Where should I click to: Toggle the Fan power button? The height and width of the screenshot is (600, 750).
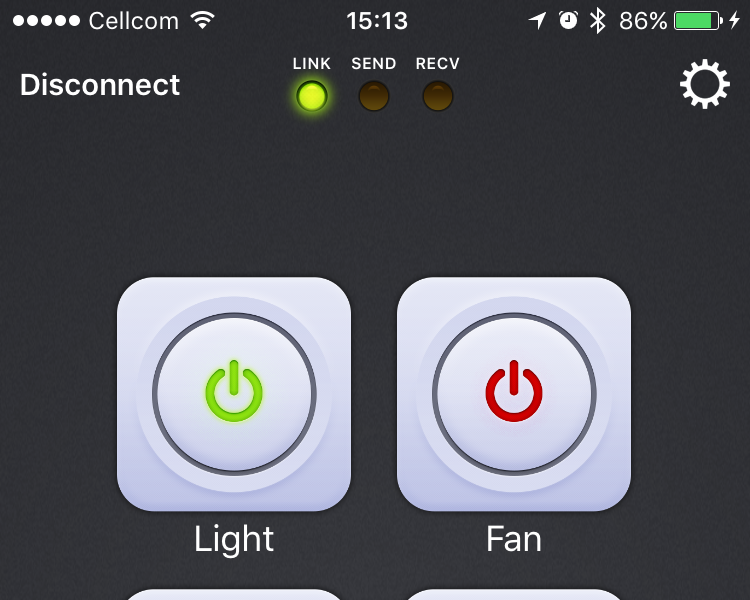[514, 394]
